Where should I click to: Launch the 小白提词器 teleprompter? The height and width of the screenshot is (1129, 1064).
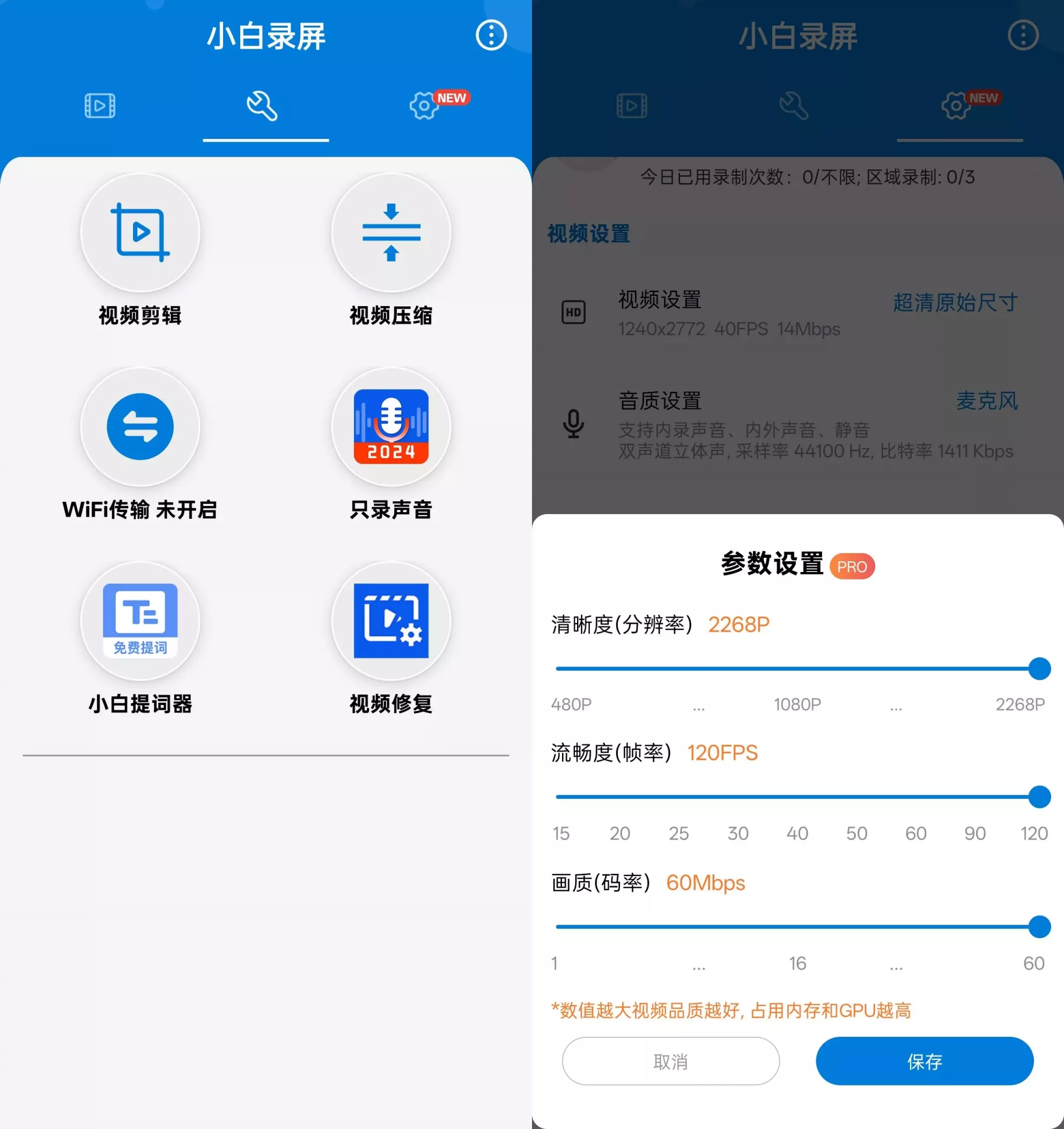click(x=141, y=621)
